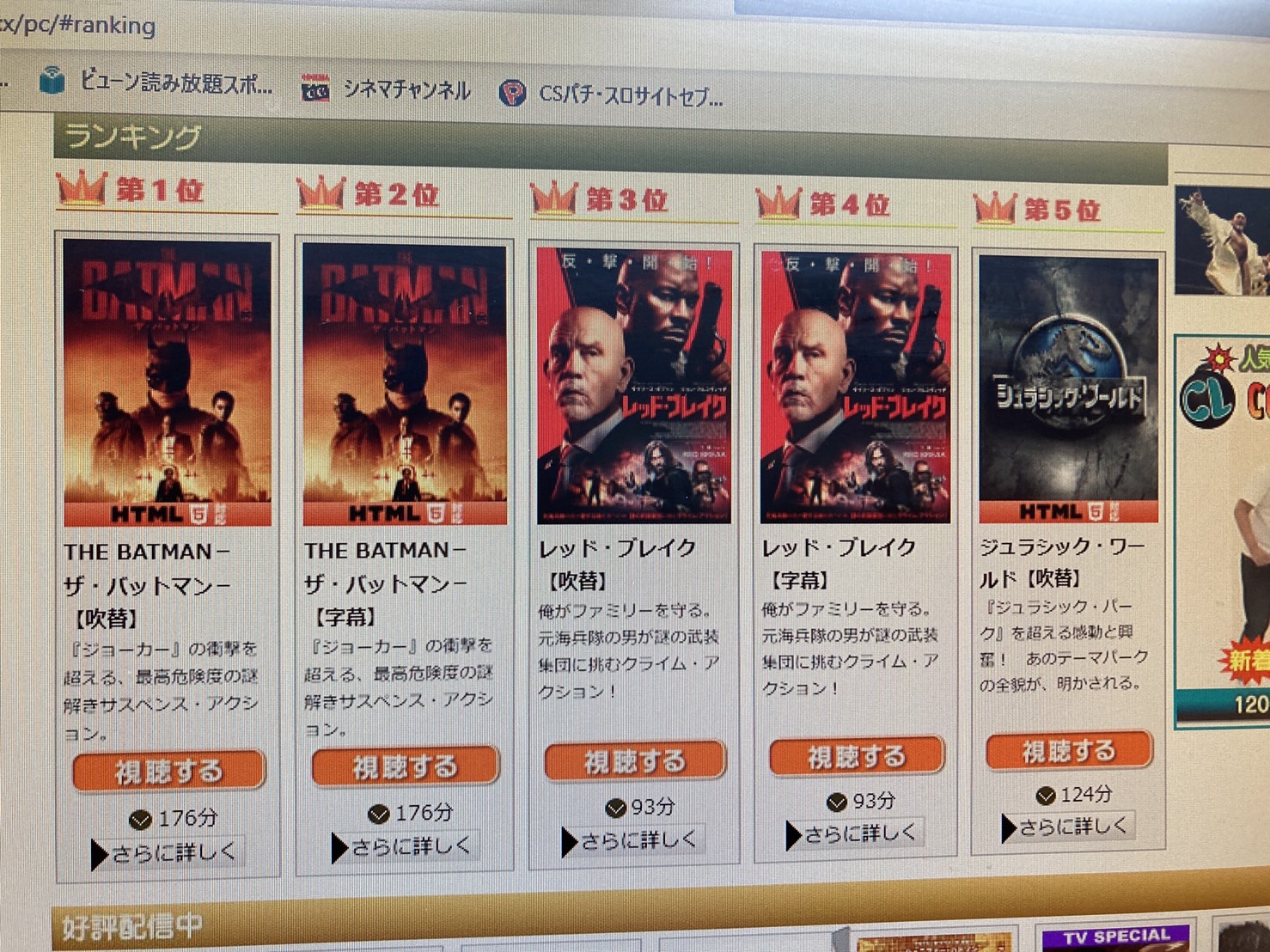Image resolution: width=1270 pixels, height=952 pixels.
Task: Select the 3rd-ranked レッド・ブレイク 吹替 poster
Action: tap(634, 386)
